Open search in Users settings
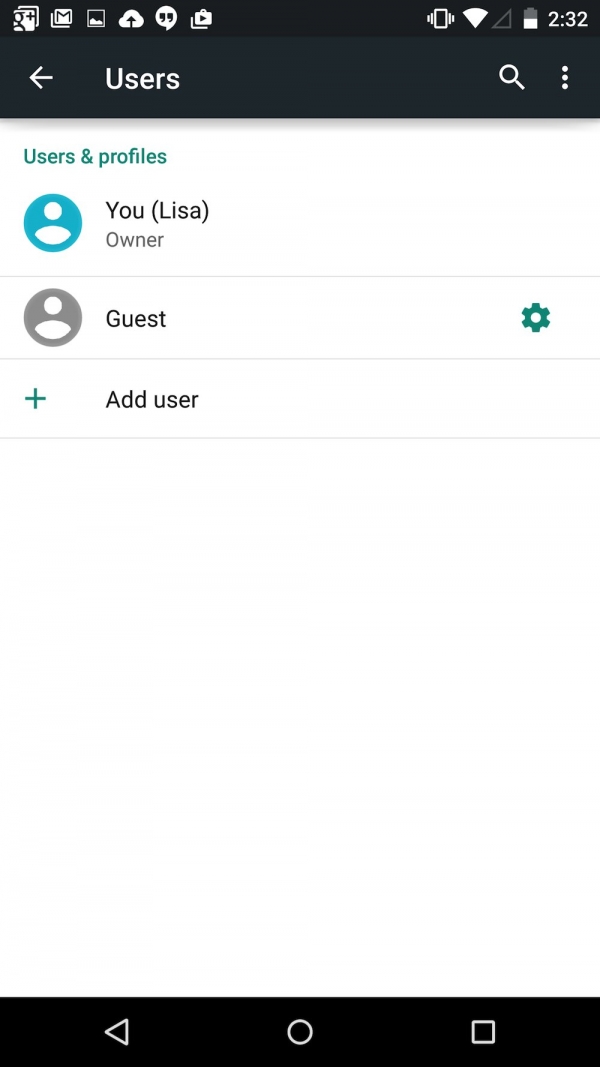This screenshot has width=600, height=1067. point(512,78)
